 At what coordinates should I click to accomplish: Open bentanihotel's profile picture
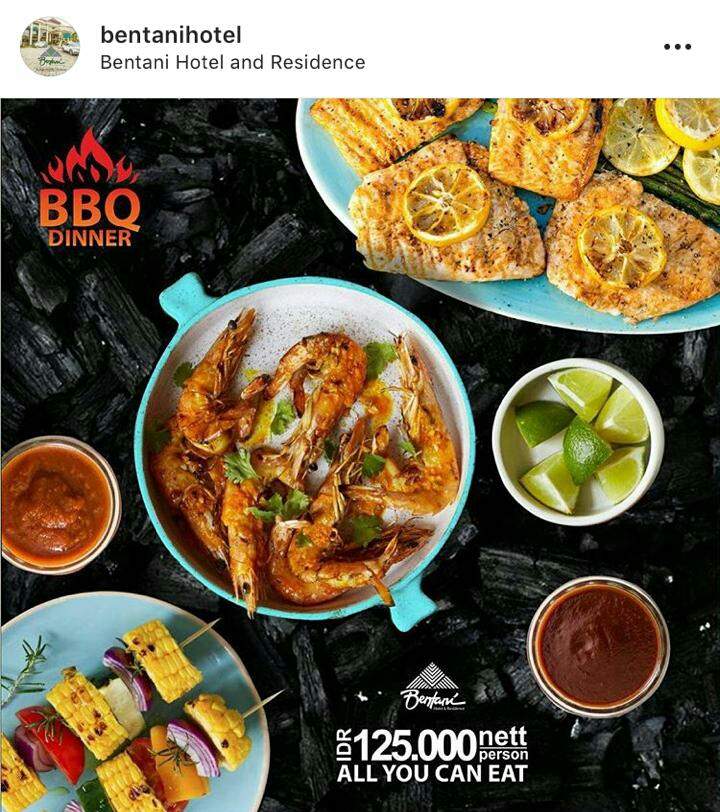point(49,47)
